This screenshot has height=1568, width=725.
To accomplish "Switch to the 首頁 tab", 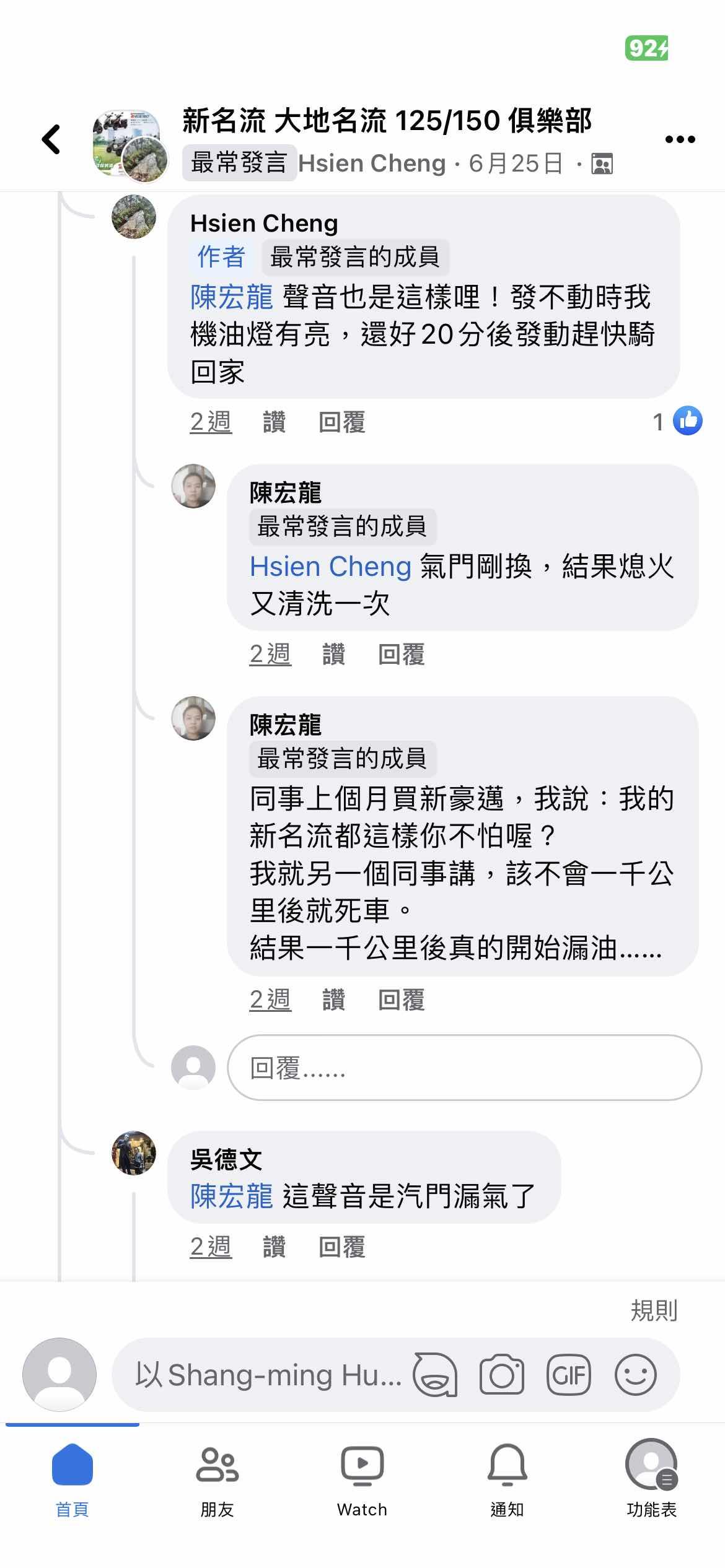I will coord(72,1481).
